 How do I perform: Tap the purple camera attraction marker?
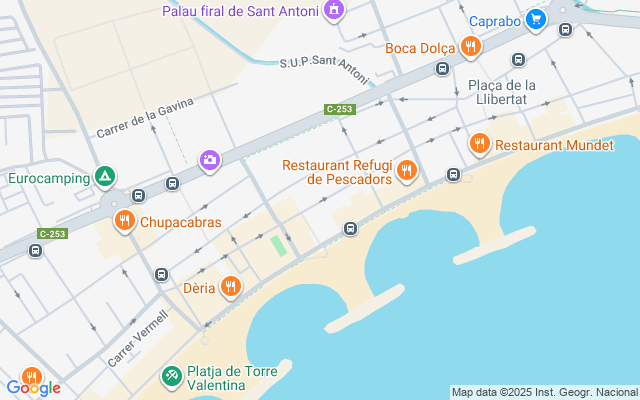point(210,159)
